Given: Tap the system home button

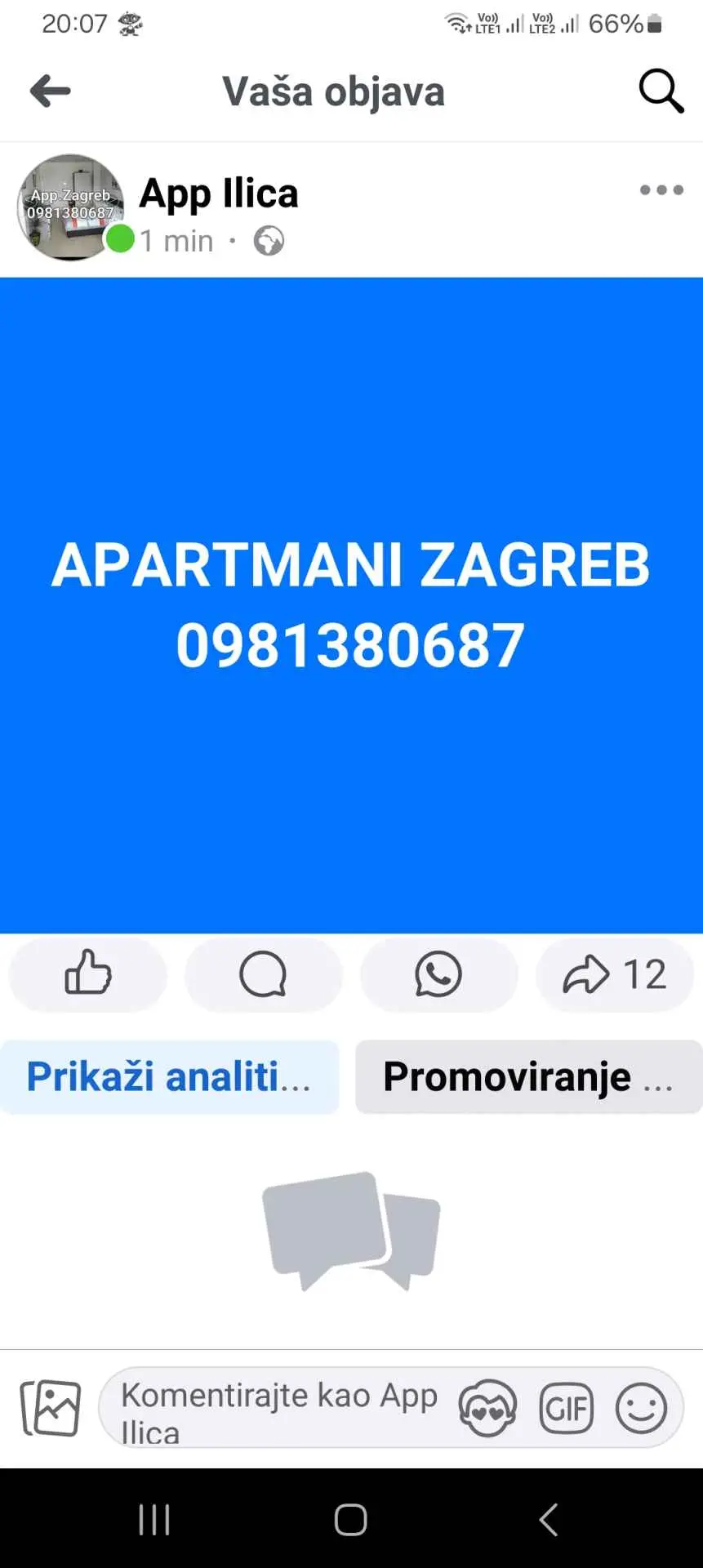Looking at the screenshot, I should pos(351,1520).
